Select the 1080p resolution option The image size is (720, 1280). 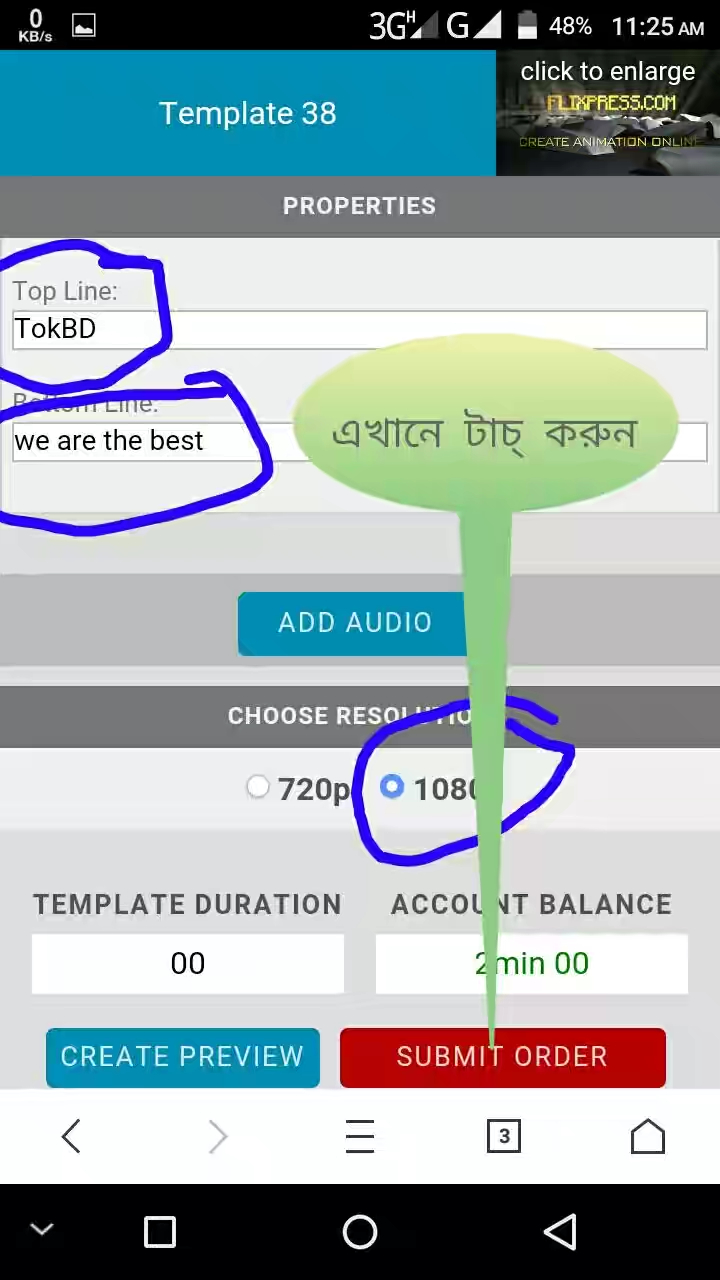point(392,788)
